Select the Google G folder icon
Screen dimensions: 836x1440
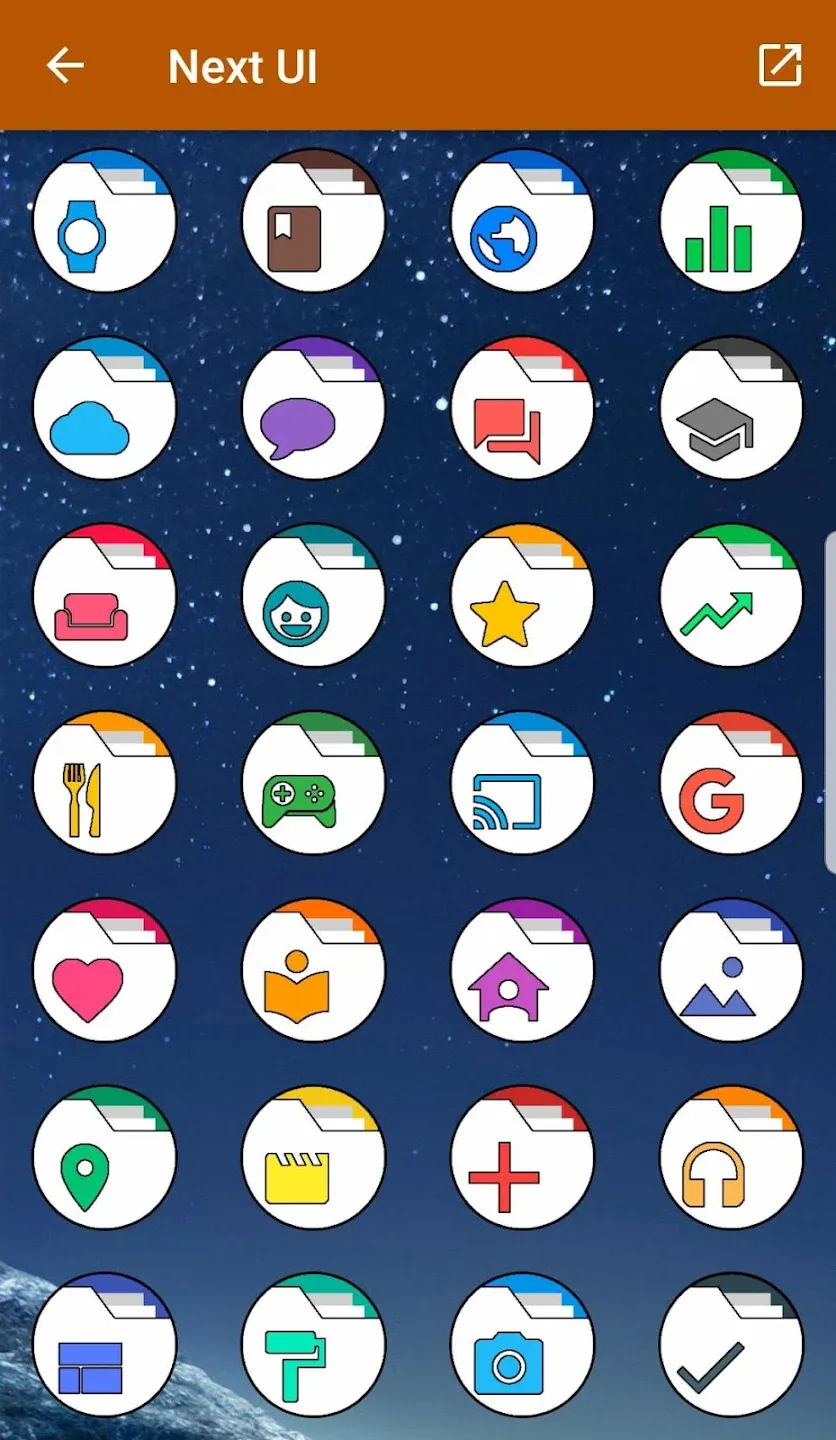pos(731,783)
